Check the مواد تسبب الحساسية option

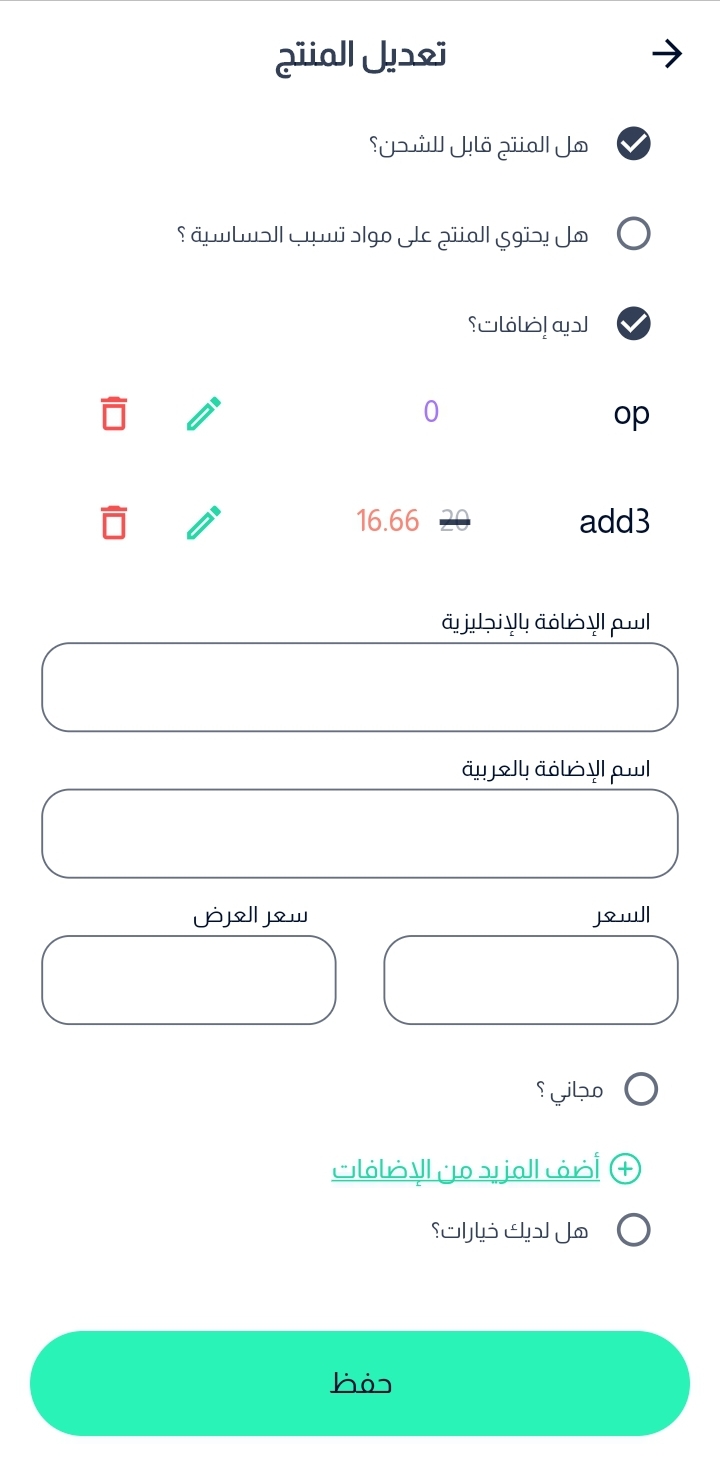(x=634, y=234)
